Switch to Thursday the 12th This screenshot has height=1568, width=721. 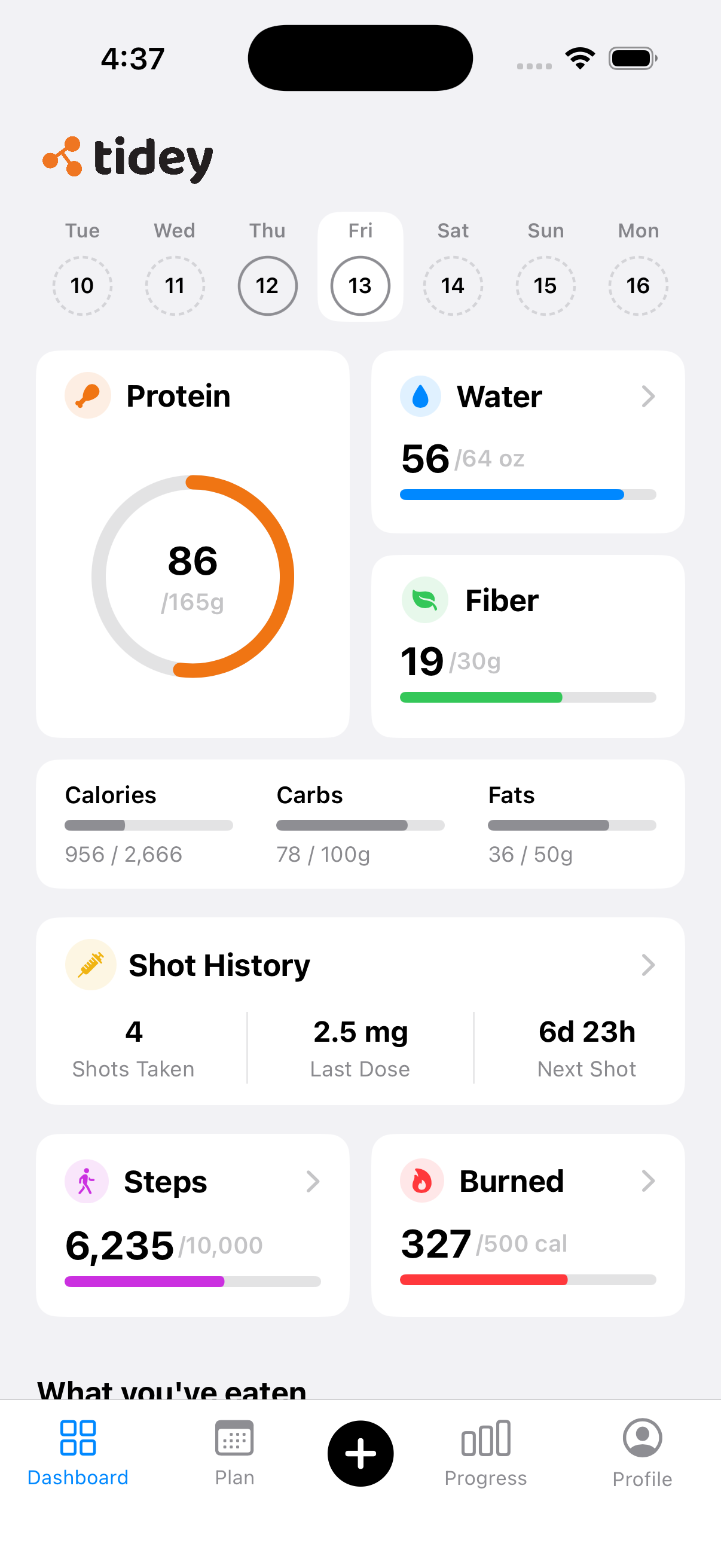point(267,285)
